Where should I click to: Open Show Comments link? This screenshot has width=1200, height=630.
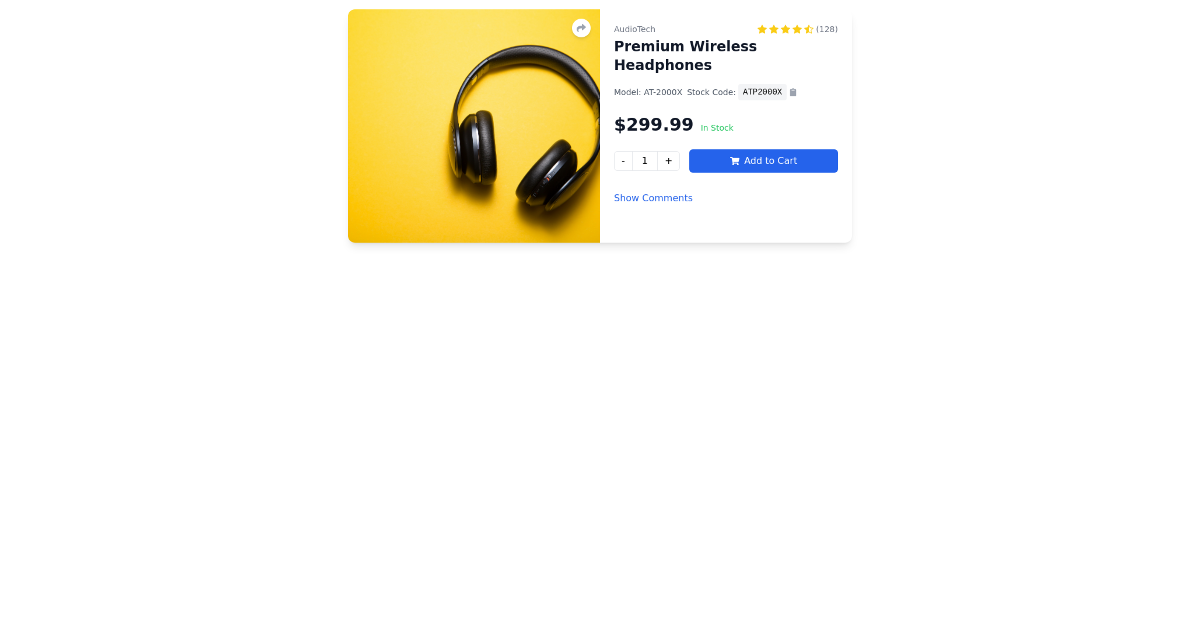point(653,198)
